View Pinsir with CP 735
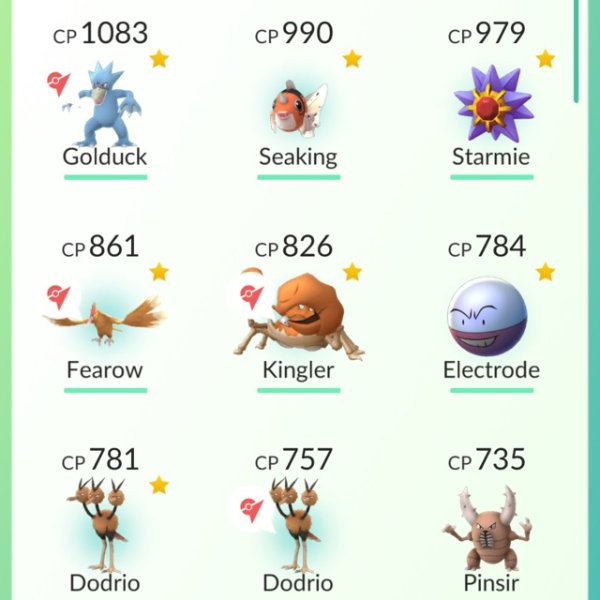Image resolution: width=600 pixels, height=600 pixels. pos(490,525)
